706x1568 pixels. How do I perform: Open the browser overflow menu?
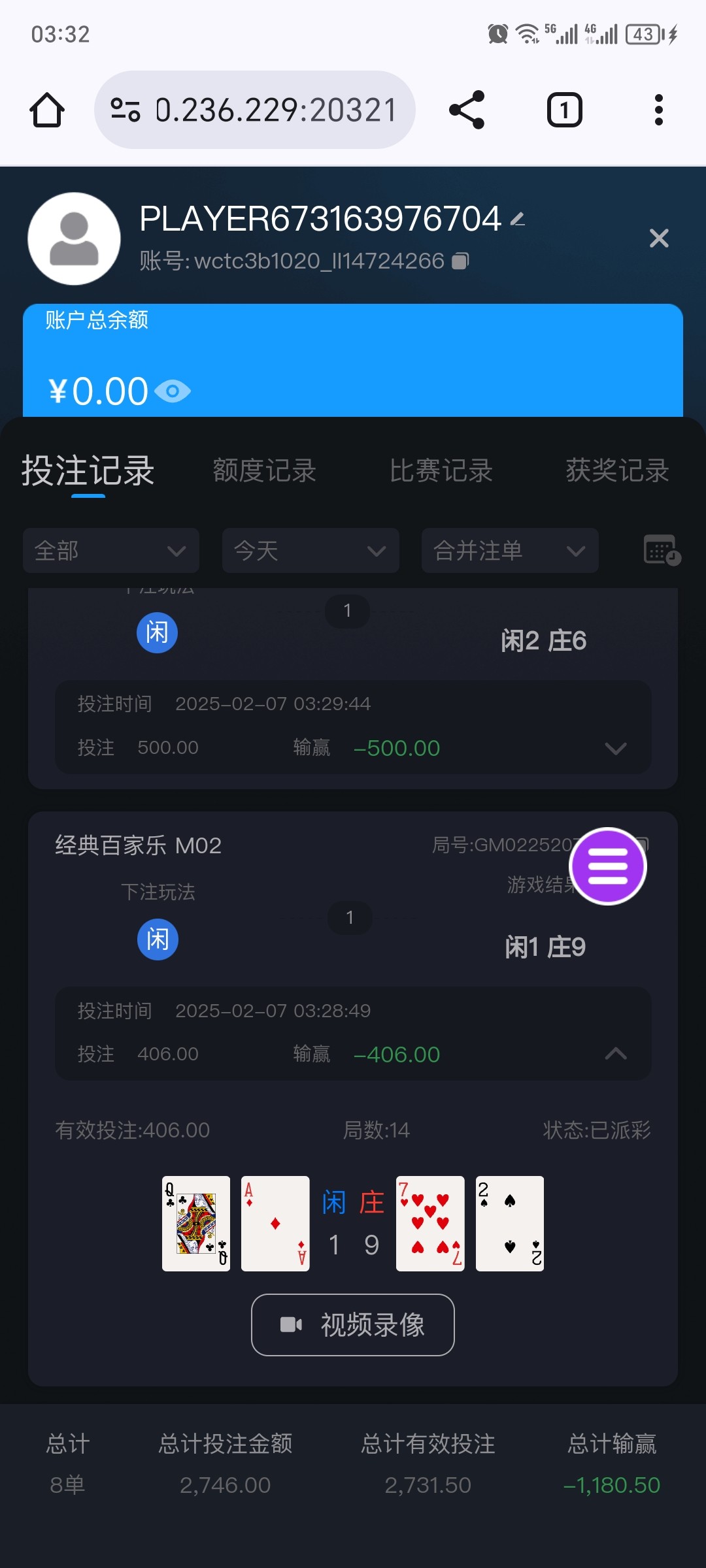point(658,110)
